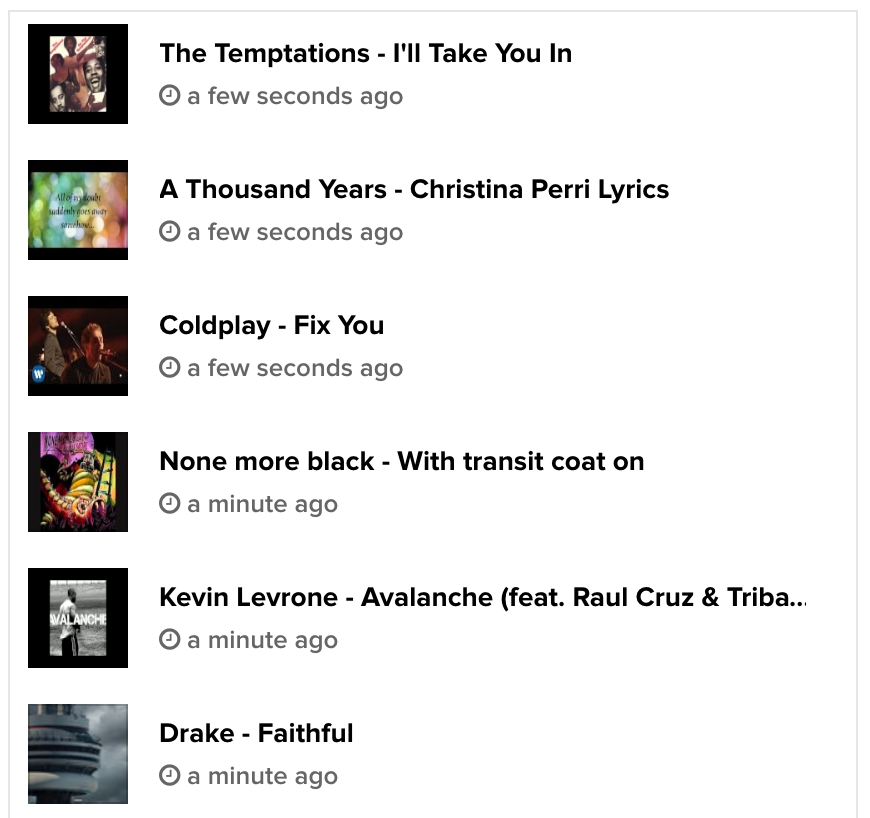Open A Thousand Years - Christina Perri Lyrics
The width and height of the screenshot is (870, 818).
click(x=414, y=190)
